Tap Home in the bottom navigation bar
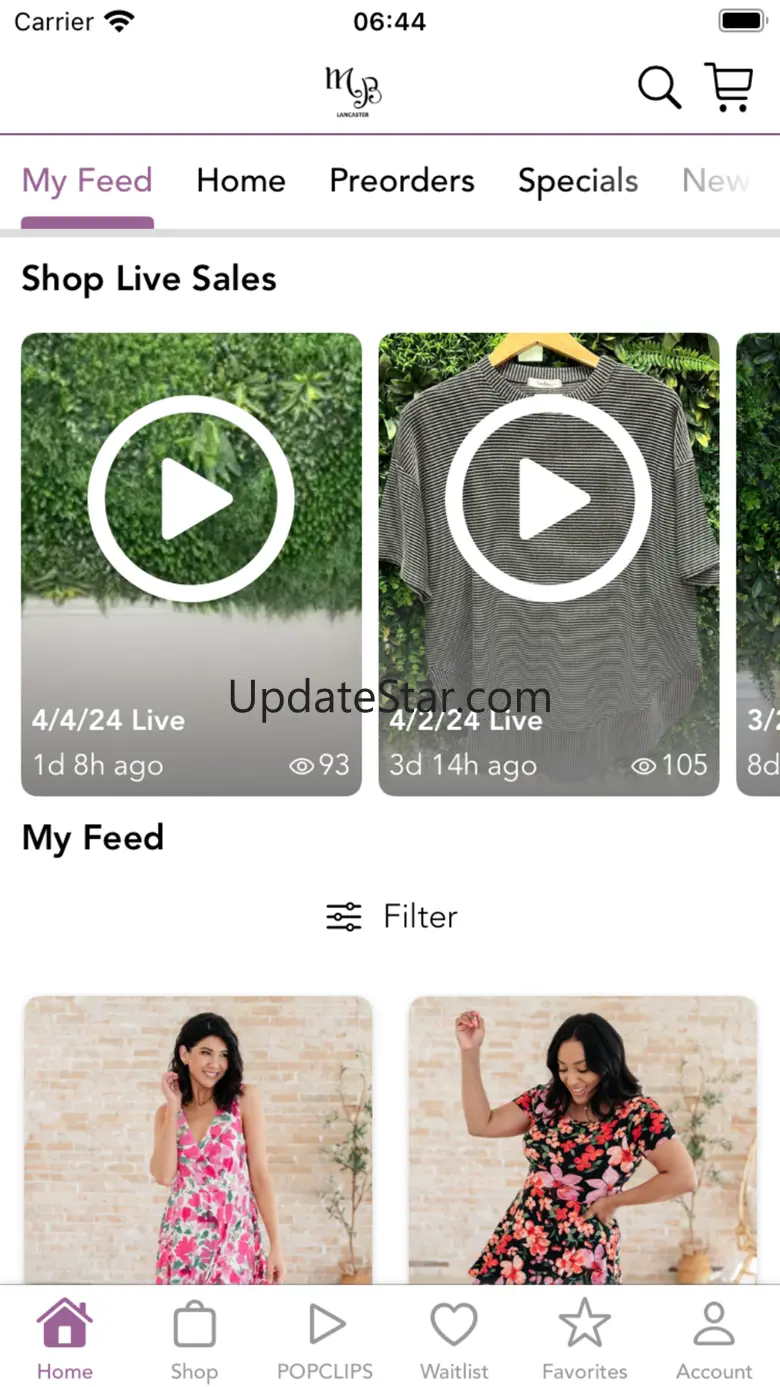This screenshot has height=1387, width=780. (65, 1341)
